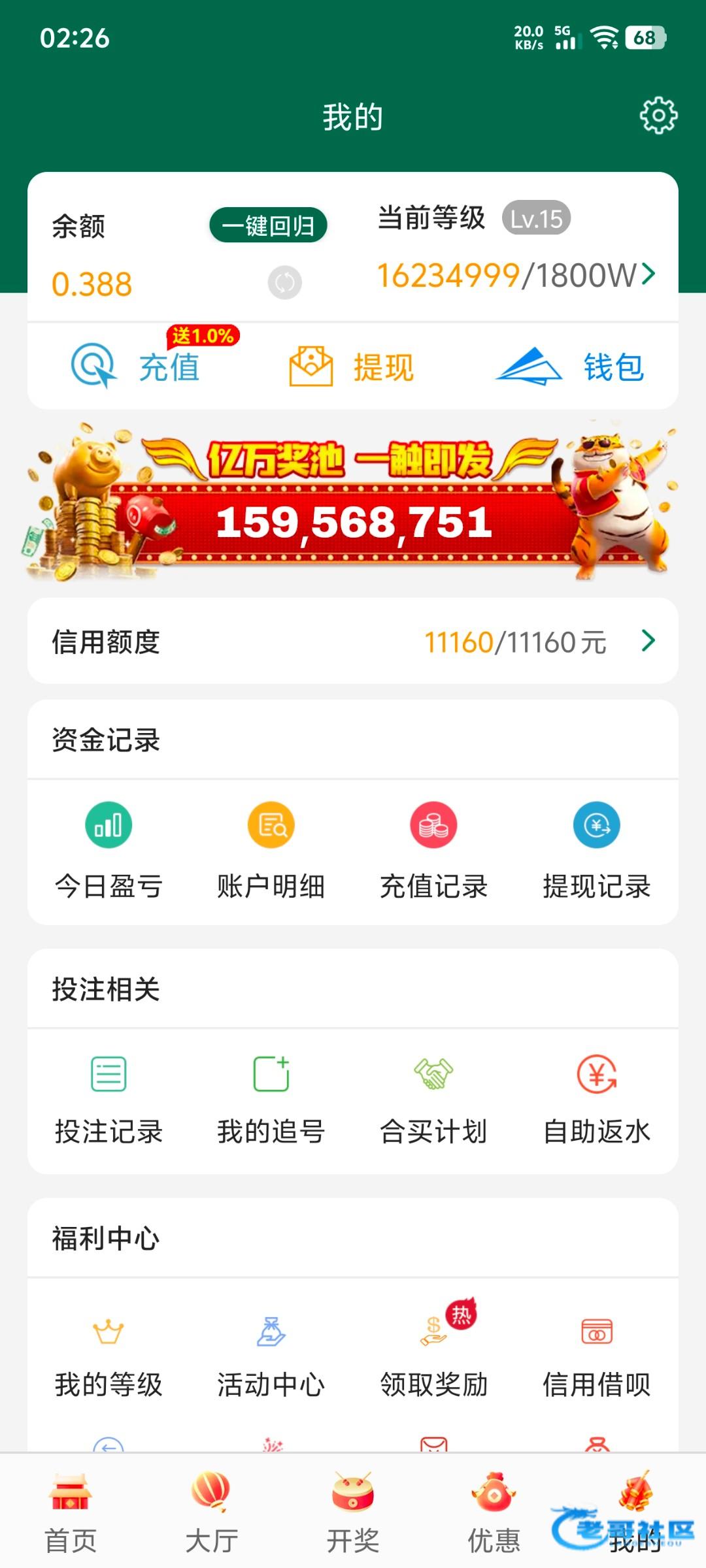Tap the 一键回归 button
This screenshot has height=1568, width=706.
(268, 225)
